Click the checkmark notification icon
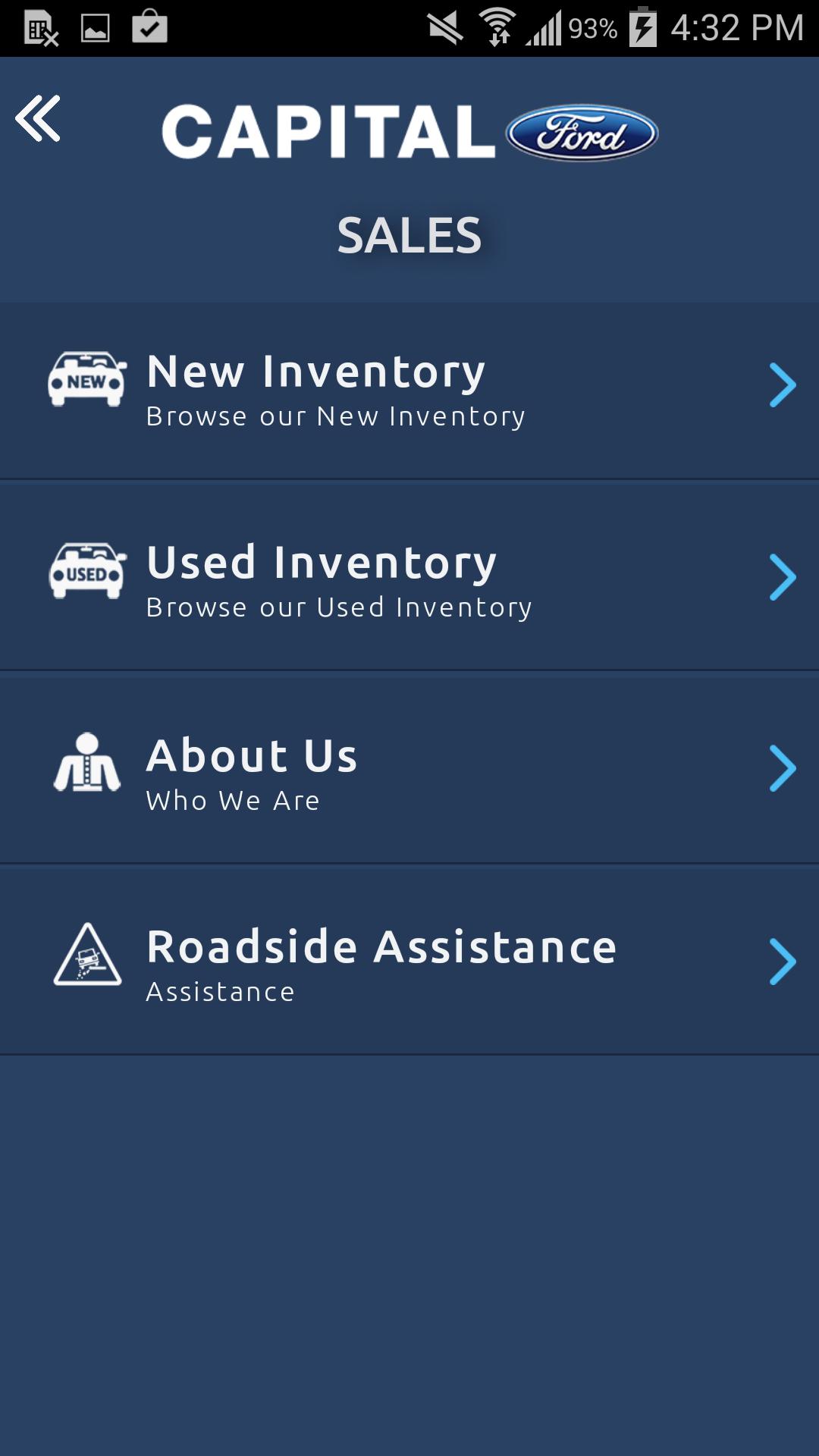The width and height of the screenshot is (819, 1456). [149, 27]
